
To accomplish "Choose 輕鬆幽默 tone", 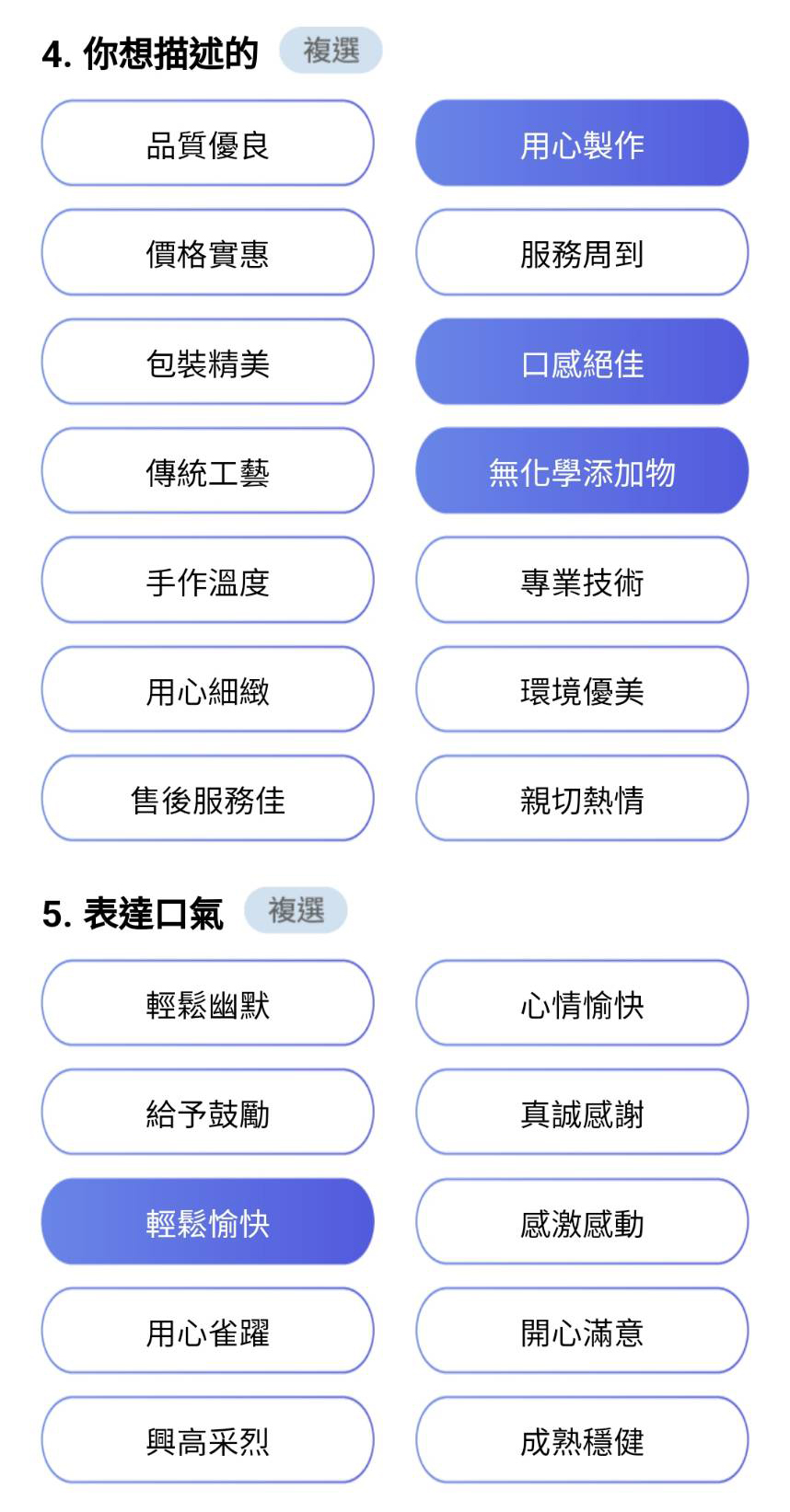I will point(207,1004).
